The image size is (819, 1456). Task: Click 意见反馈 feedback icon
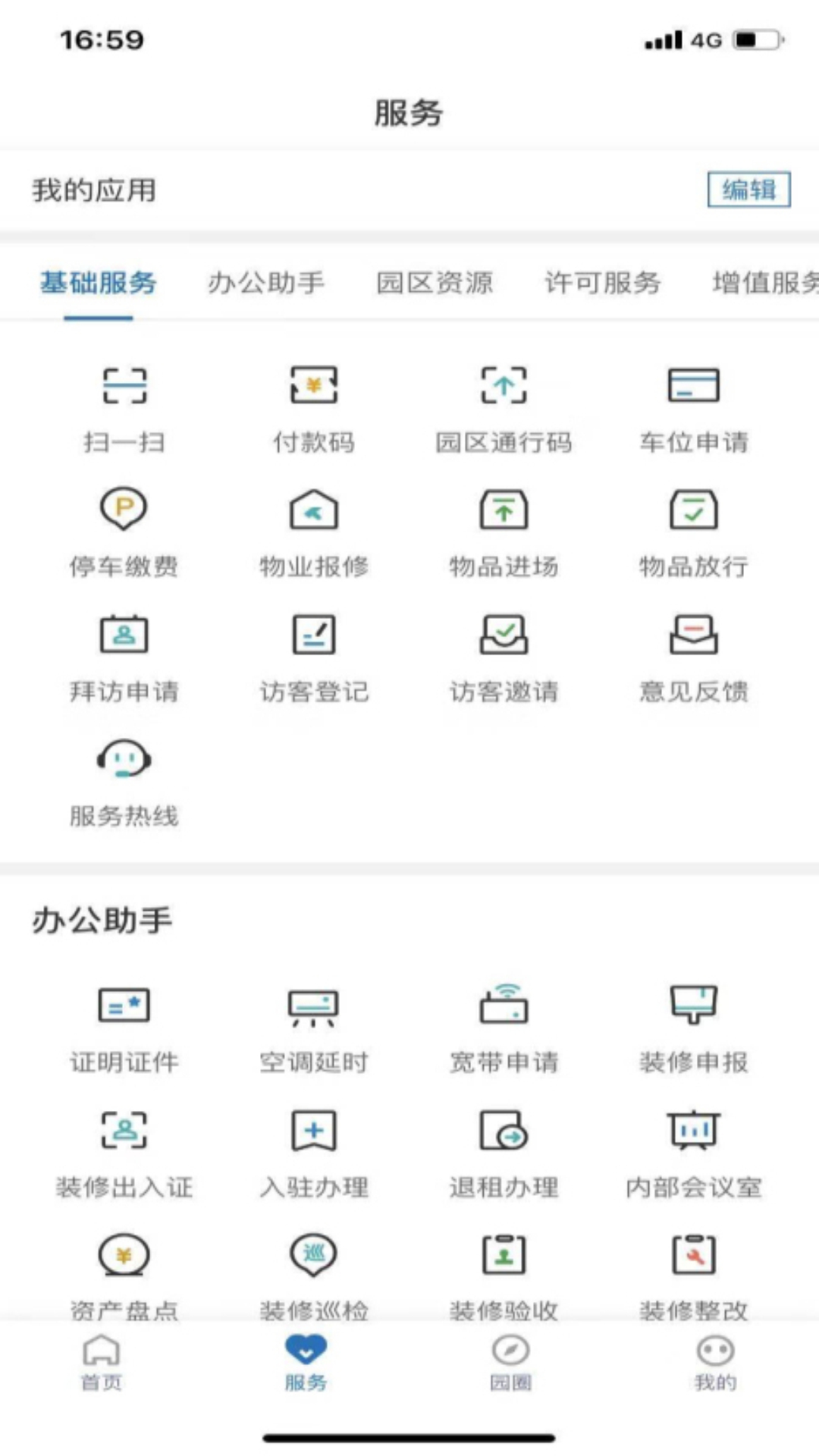(695, 656)
